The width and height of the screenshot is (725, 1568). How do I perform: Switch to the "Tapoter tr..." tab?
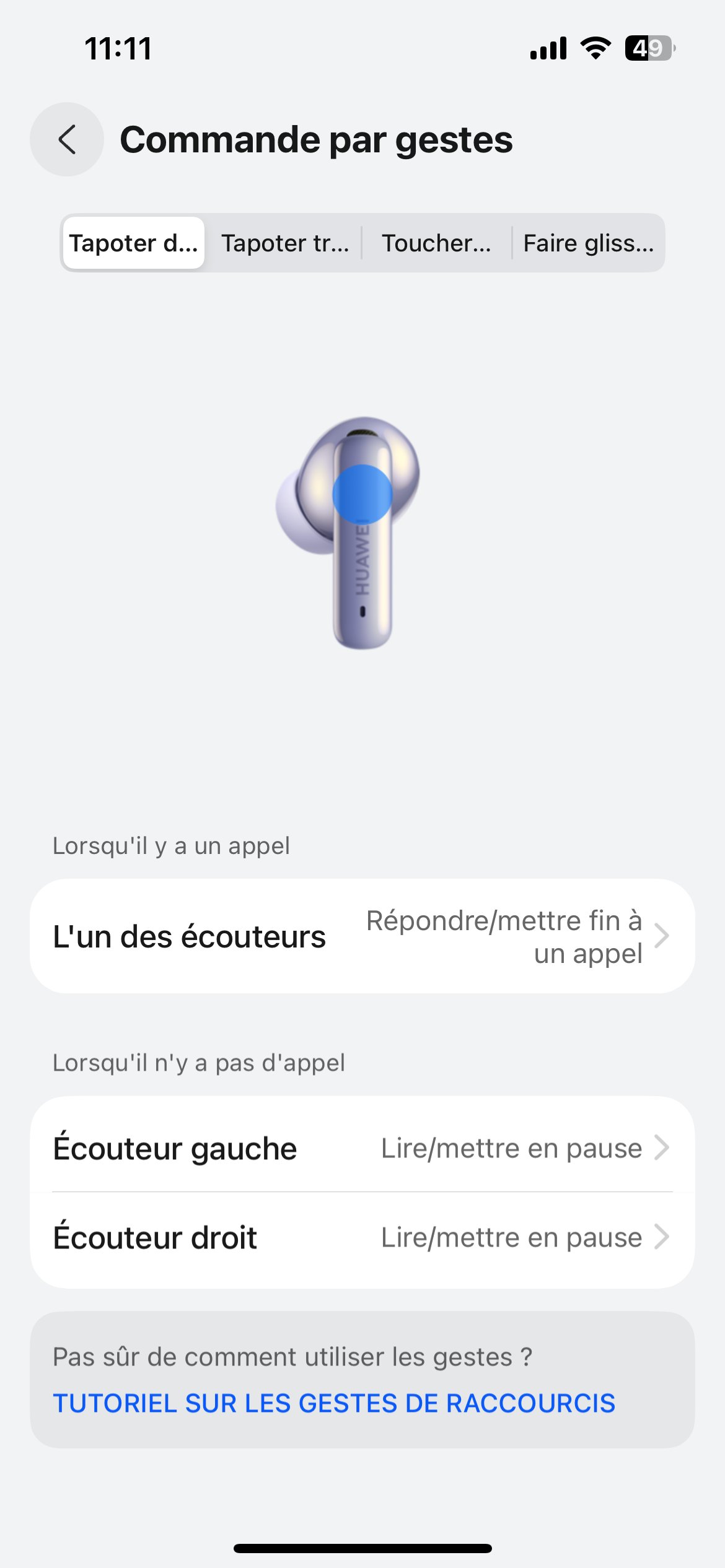pyautogui.click(x=285, y=243)
